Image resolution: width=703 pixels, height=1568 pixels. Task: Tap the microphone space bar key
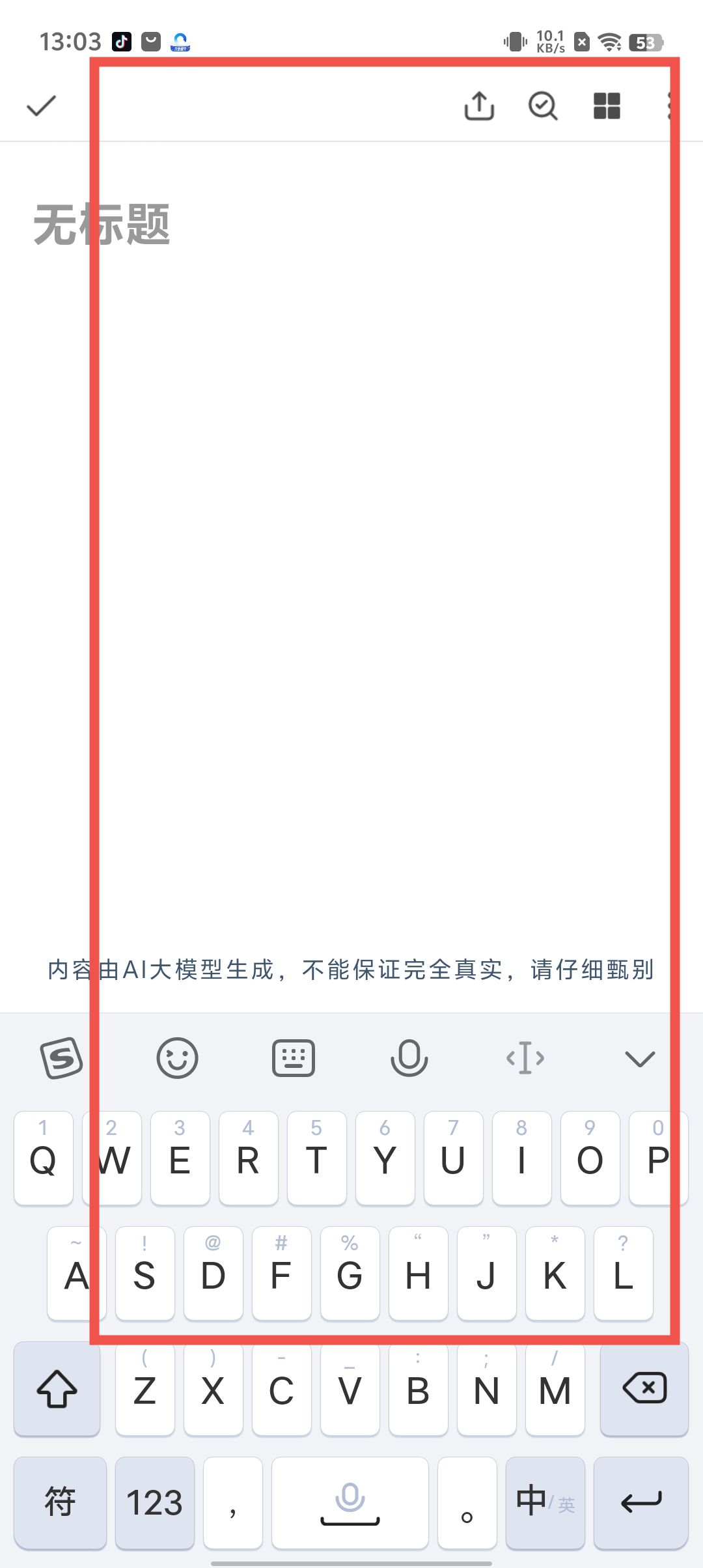[350, 1502]
